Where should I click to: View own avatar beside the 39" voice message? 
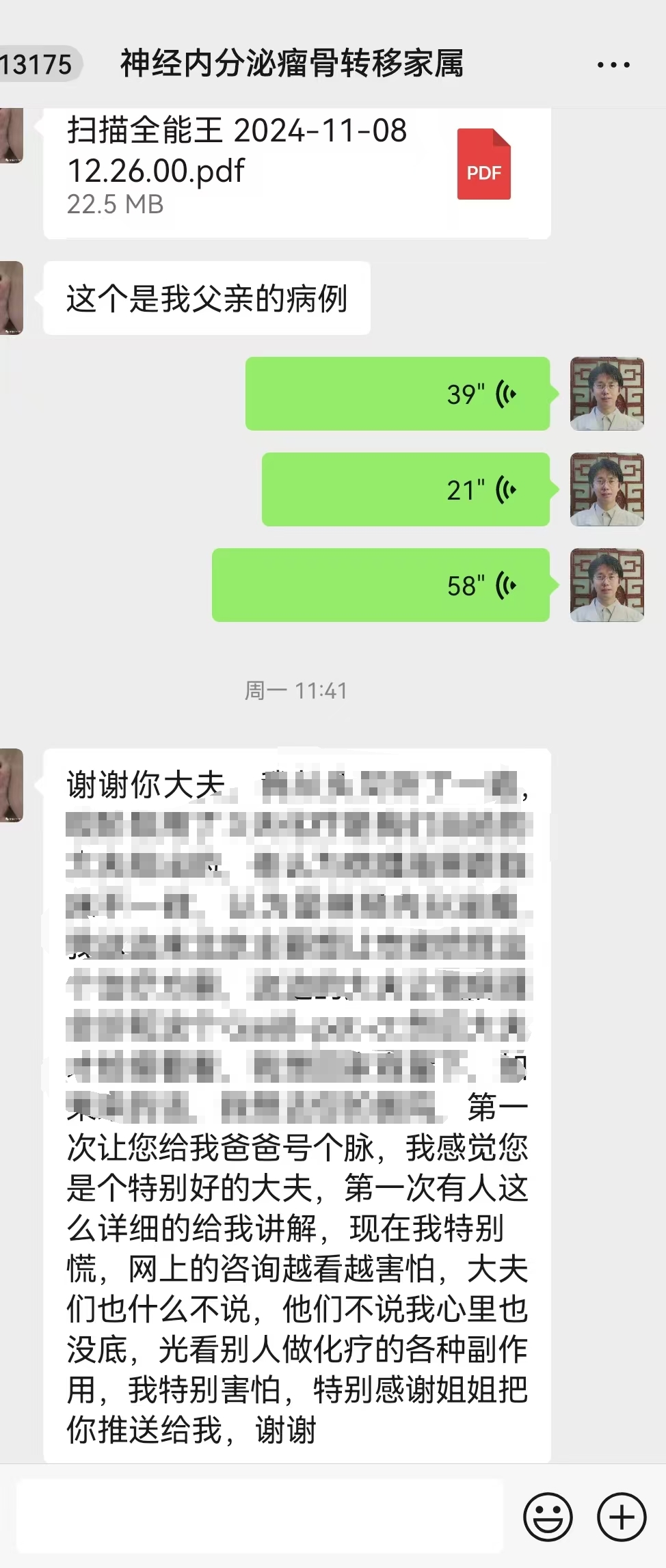pyautogui.click(x=607, y=394)
